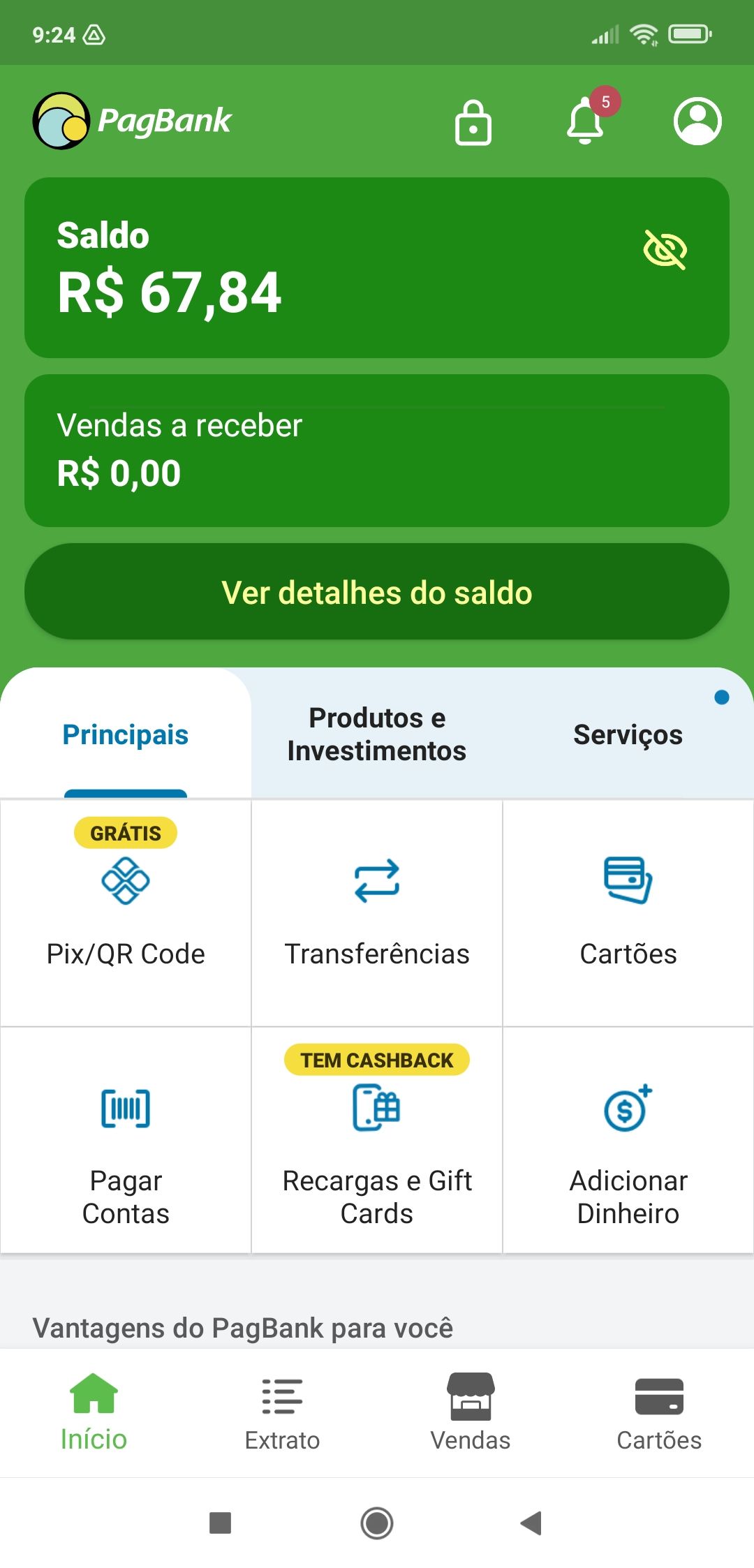This screenshot has width=754, height=1568.
Task: Open the user profile icon
Action: 697,121
